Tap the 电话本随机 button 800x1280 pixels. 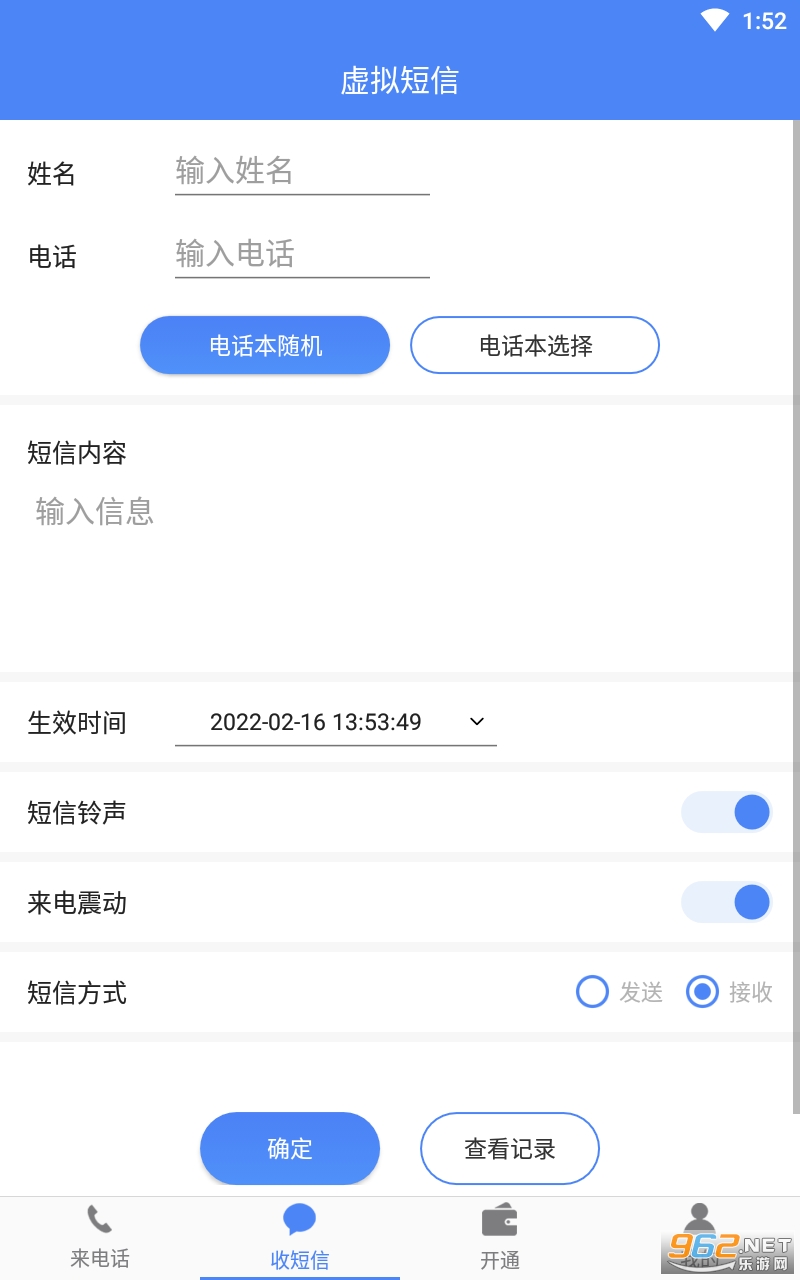pyautogui.click(x=265, y=346)
